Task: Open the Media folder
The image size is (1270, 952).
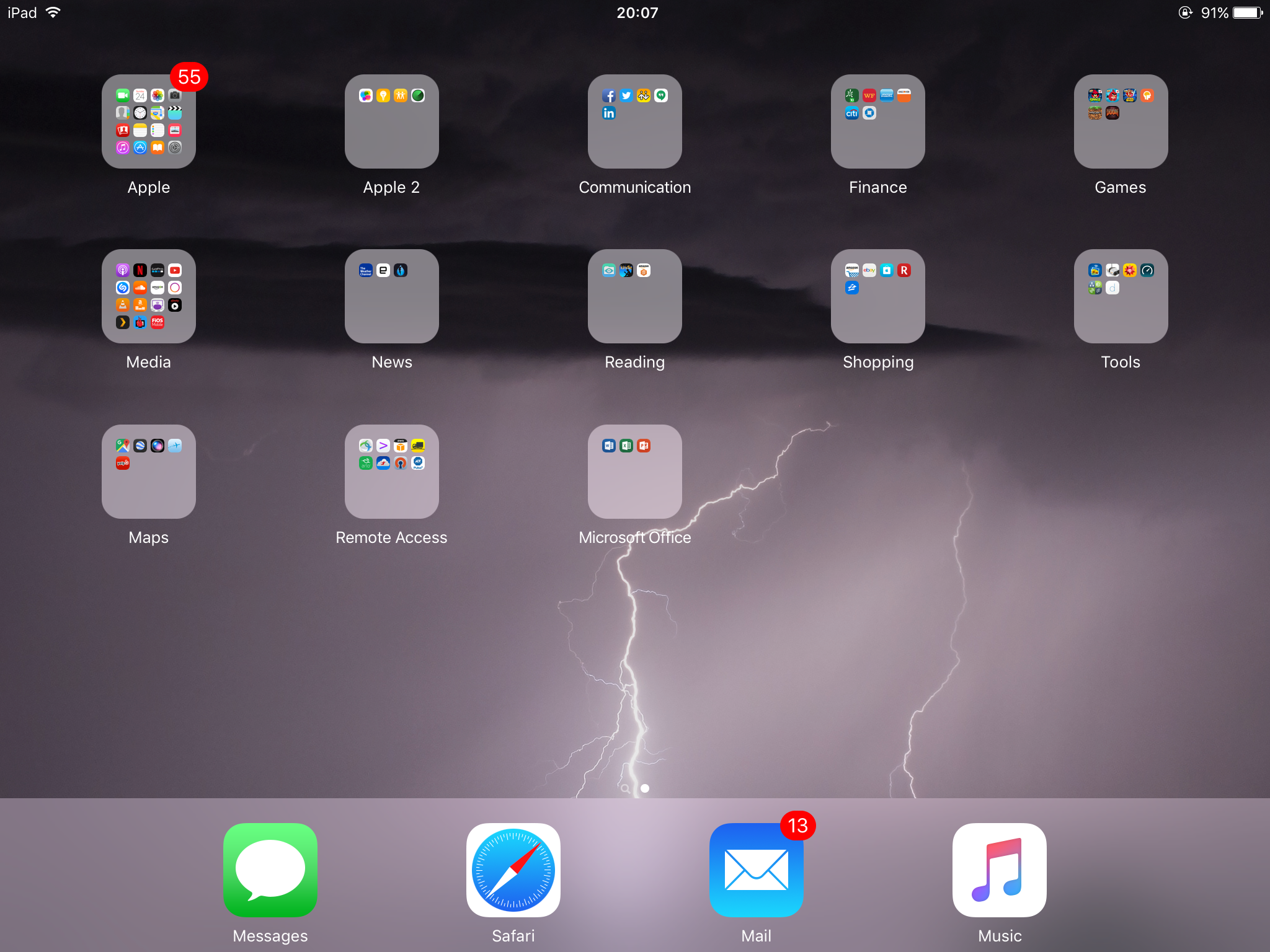Action: (149, 296)
